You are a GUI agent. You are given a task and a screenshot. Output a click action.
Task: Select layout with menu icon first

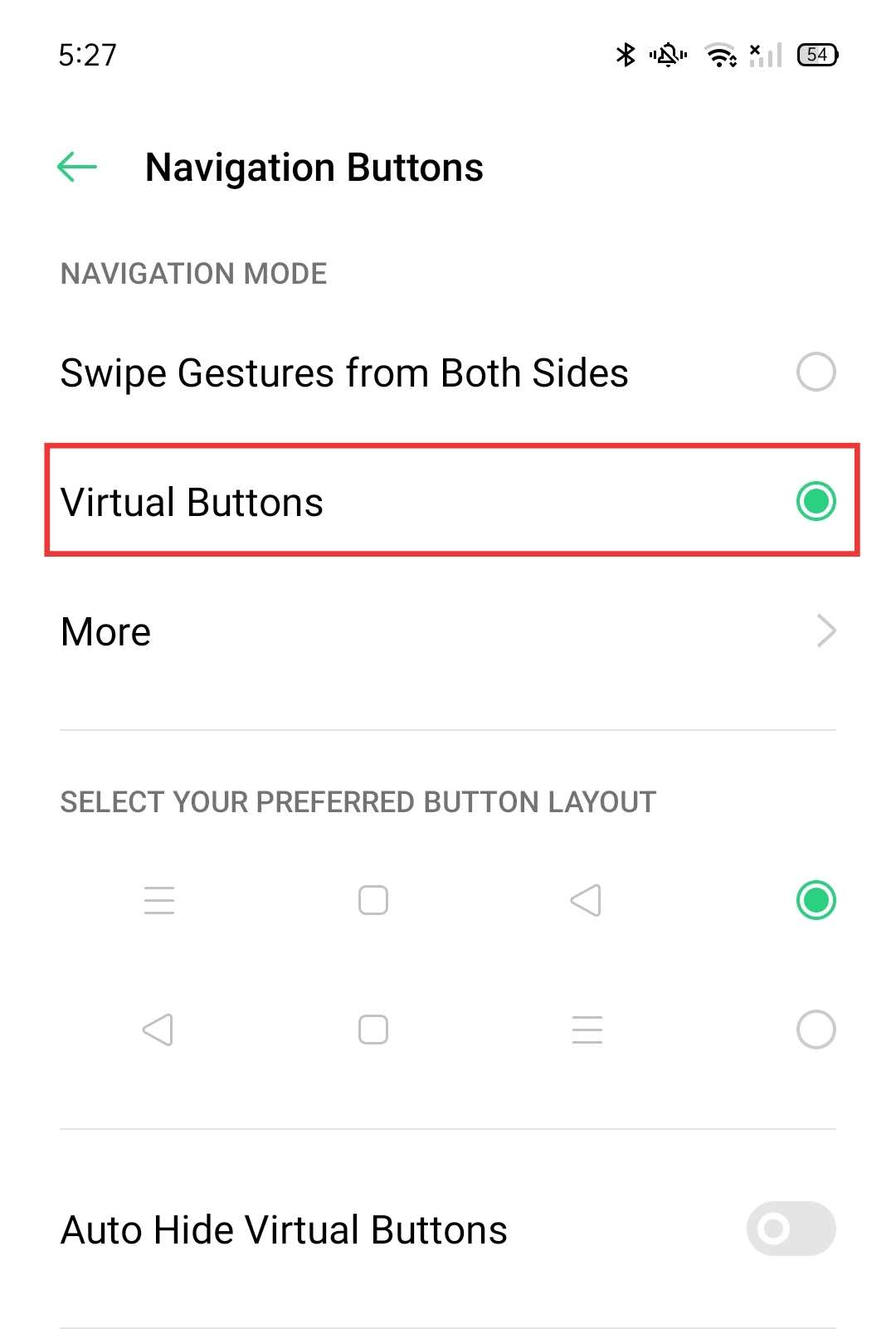(x=816, y=900)
